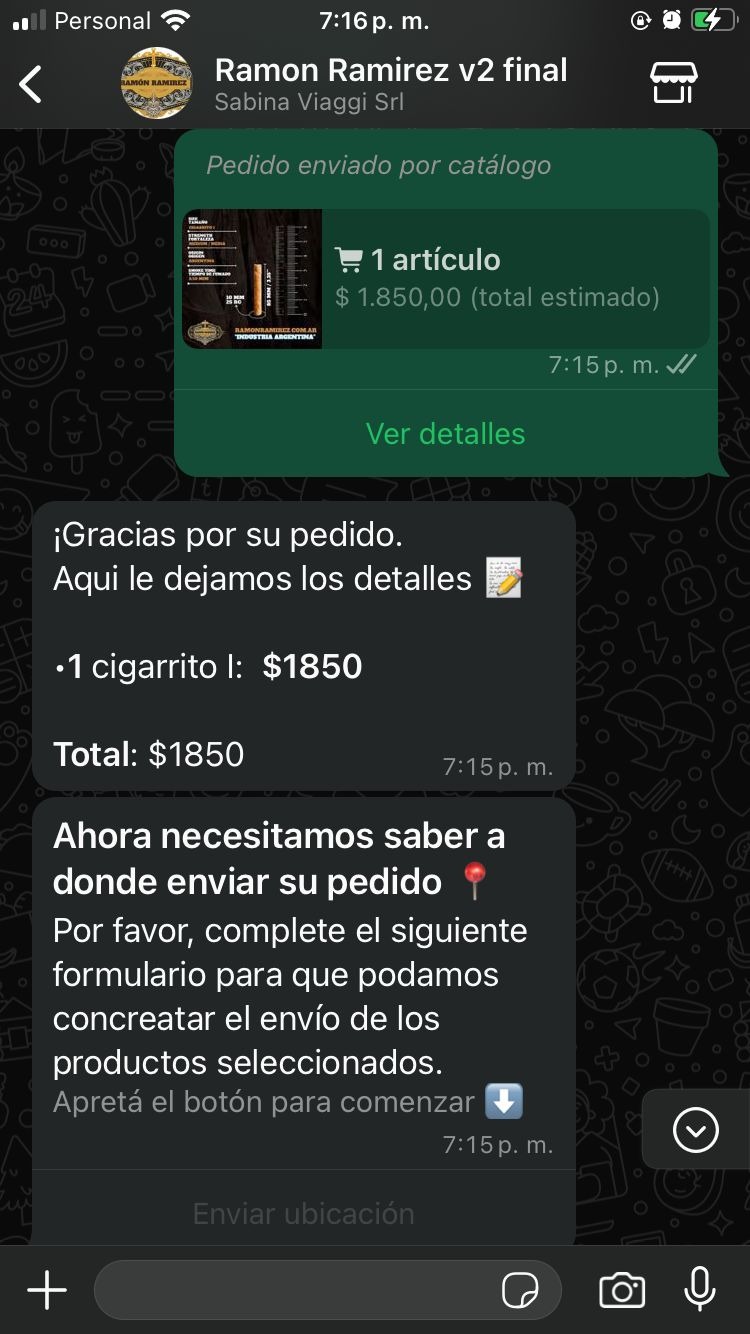
Task: Open the Ramon Ramirez profile picture
Action: (x=157, y=83)
